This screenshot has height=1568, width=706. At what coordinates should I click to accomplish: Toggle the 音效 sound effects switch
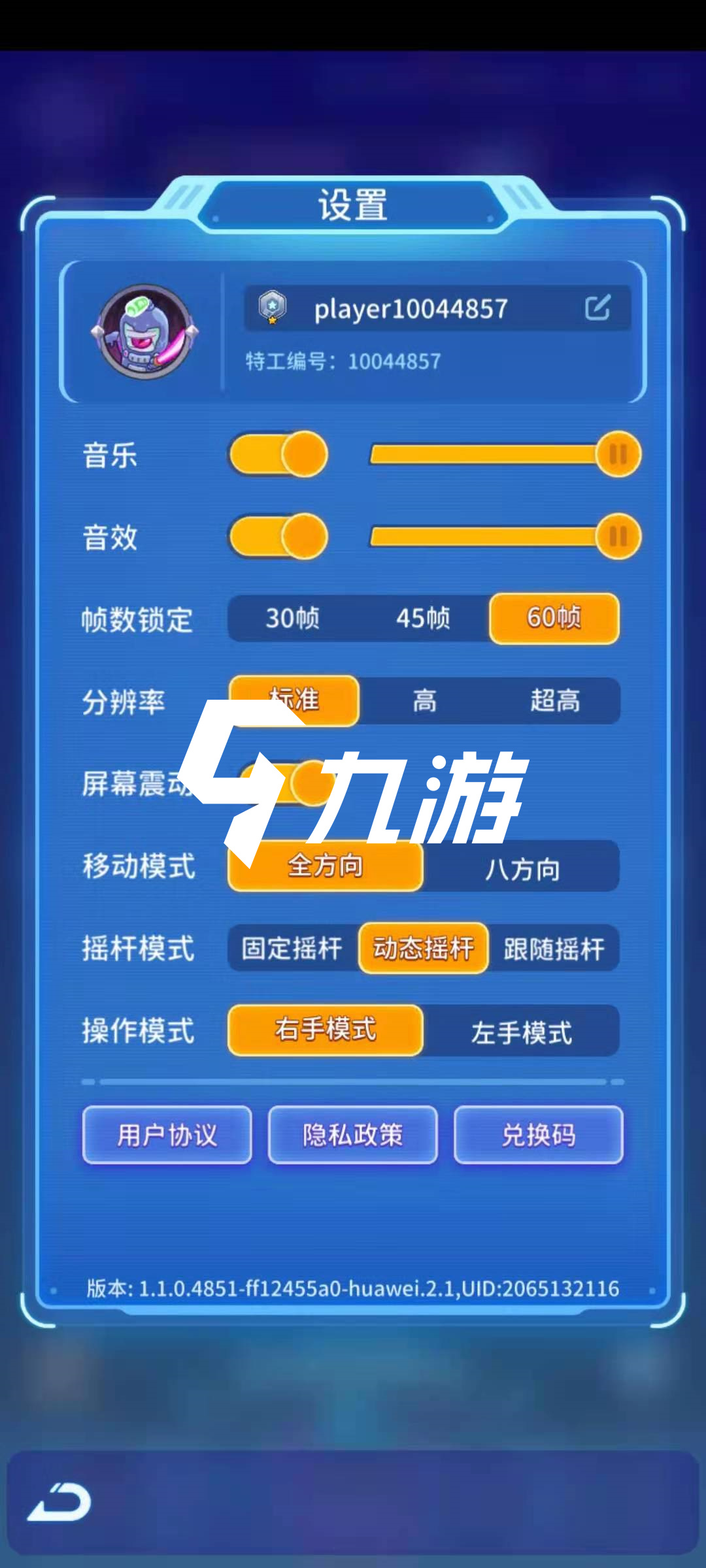point(278,536)
